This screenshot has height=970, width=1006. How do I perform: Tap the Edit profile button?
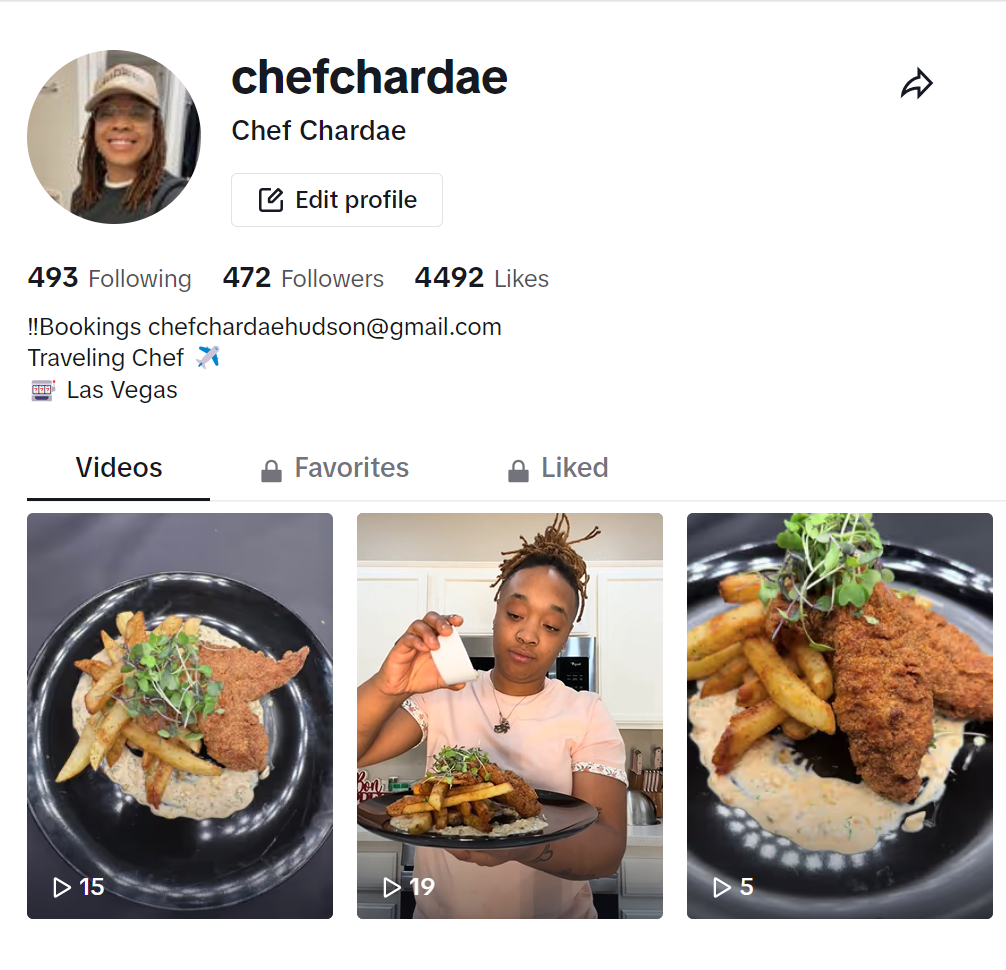(337, 200)
